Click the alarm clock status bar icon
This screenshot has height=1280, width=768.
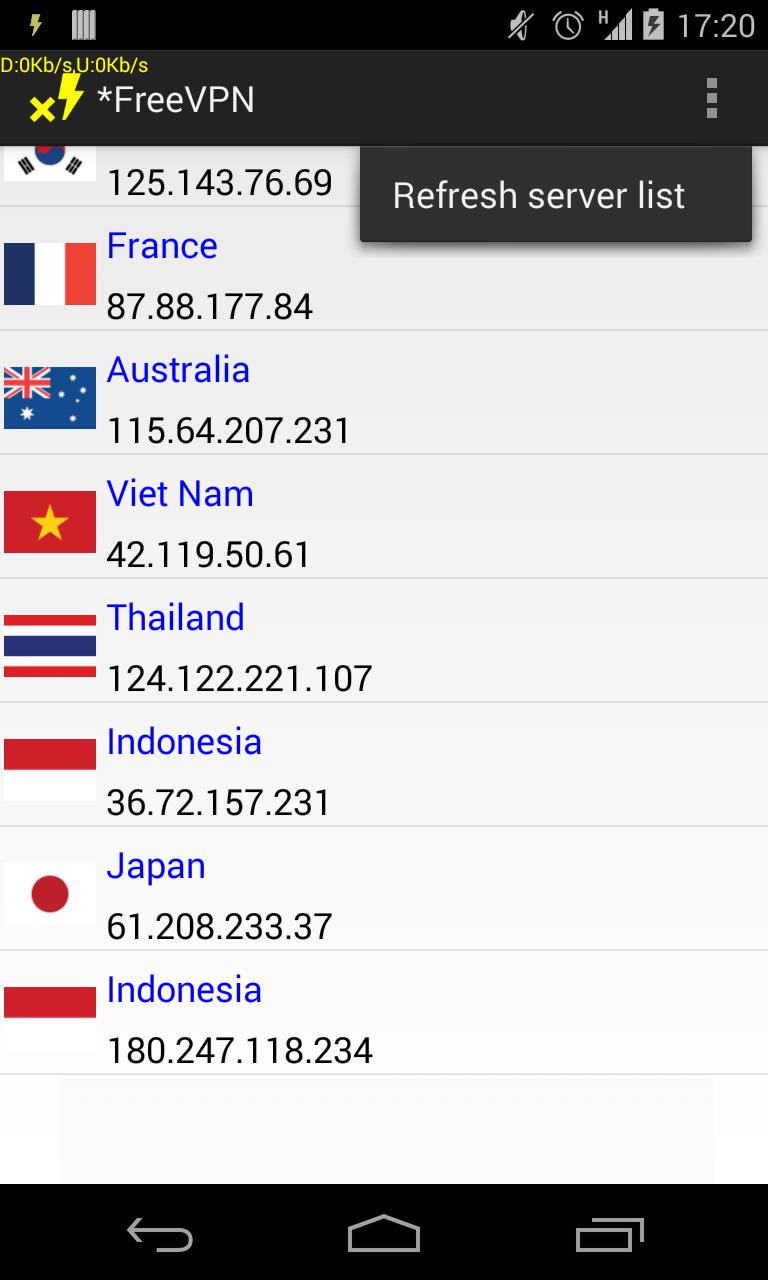coord(570,24)
